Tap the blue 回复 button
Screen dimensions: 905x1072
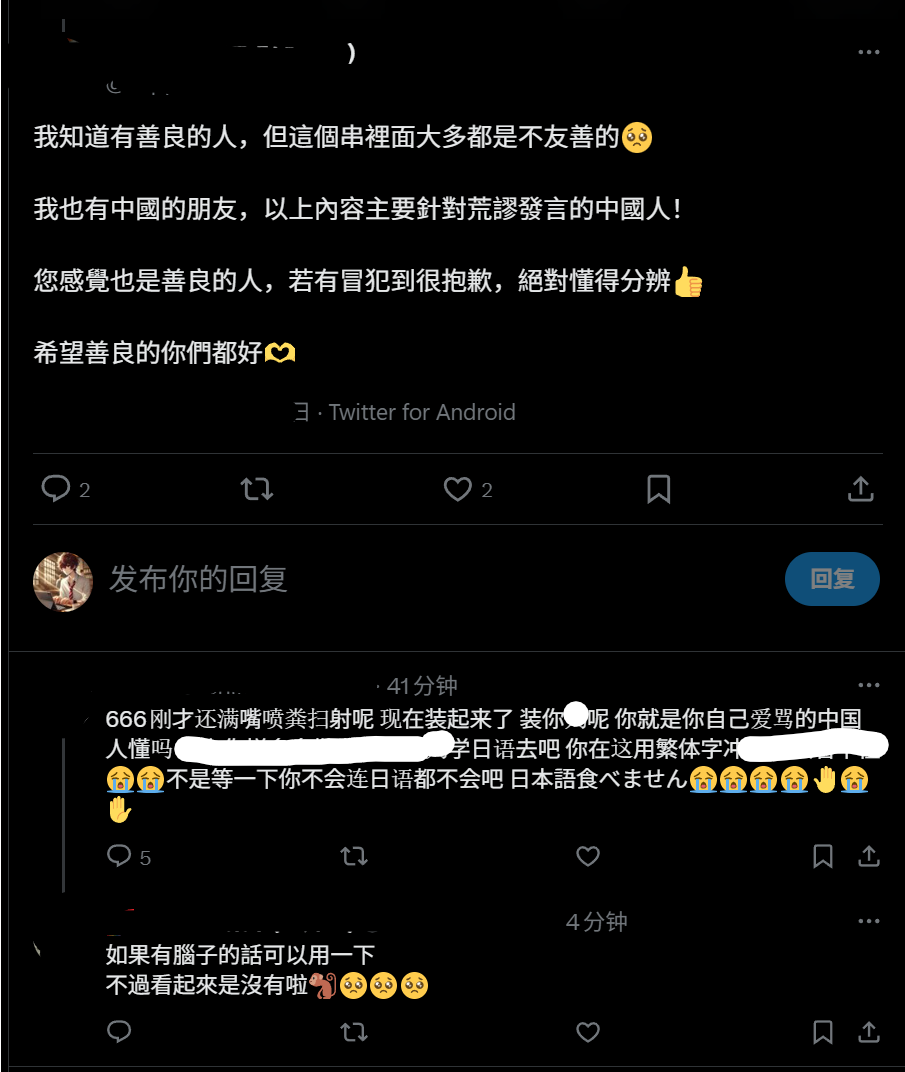(832, 579)
